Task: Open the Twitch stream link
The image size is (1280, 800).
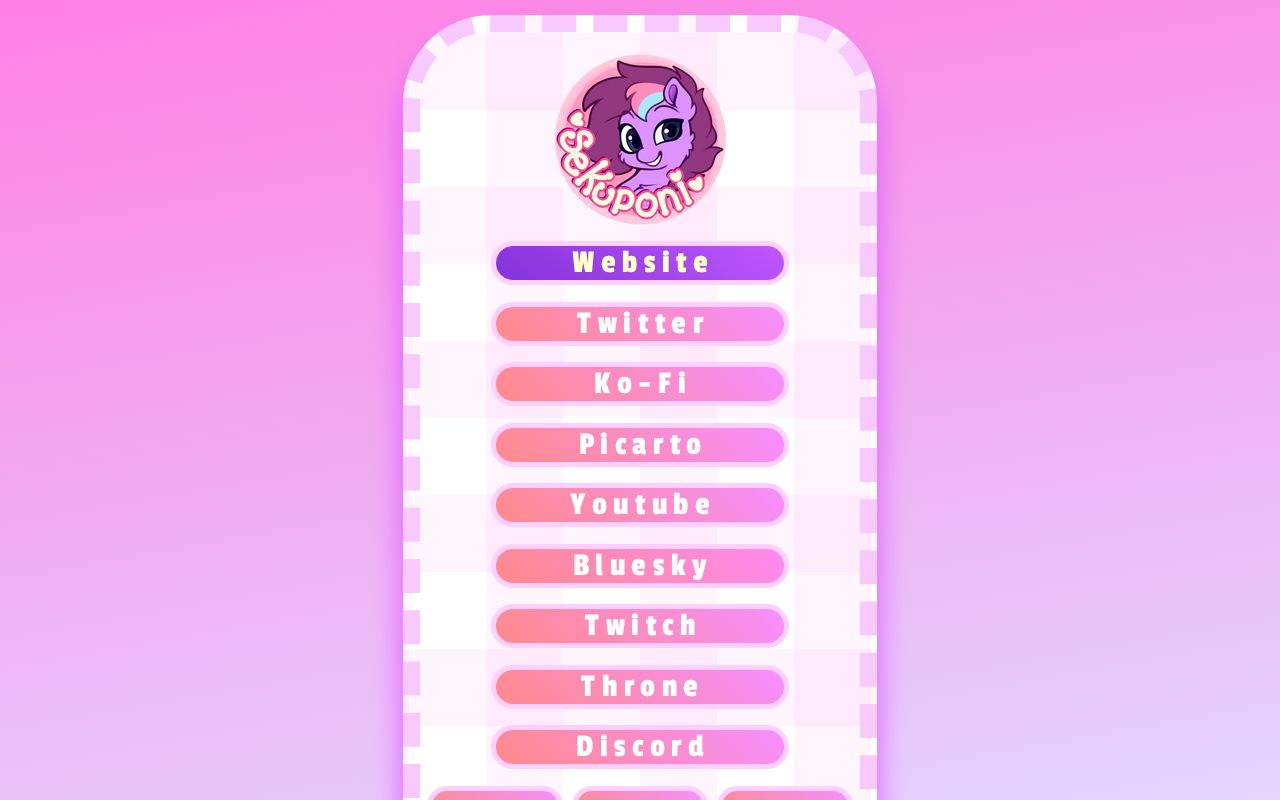Action: (x=640, y=626)
